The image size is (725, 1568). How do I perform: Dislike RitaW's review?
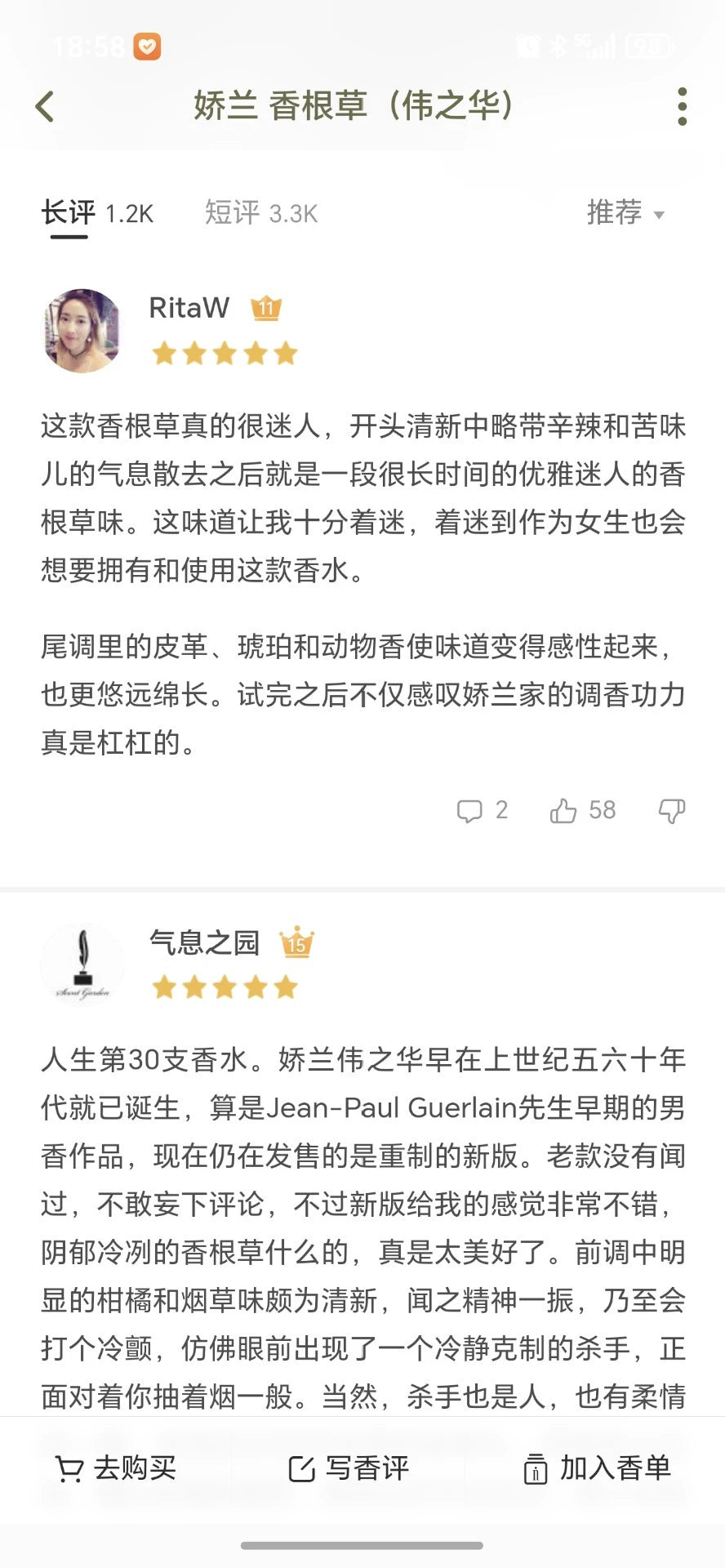(x=671, y=810)
